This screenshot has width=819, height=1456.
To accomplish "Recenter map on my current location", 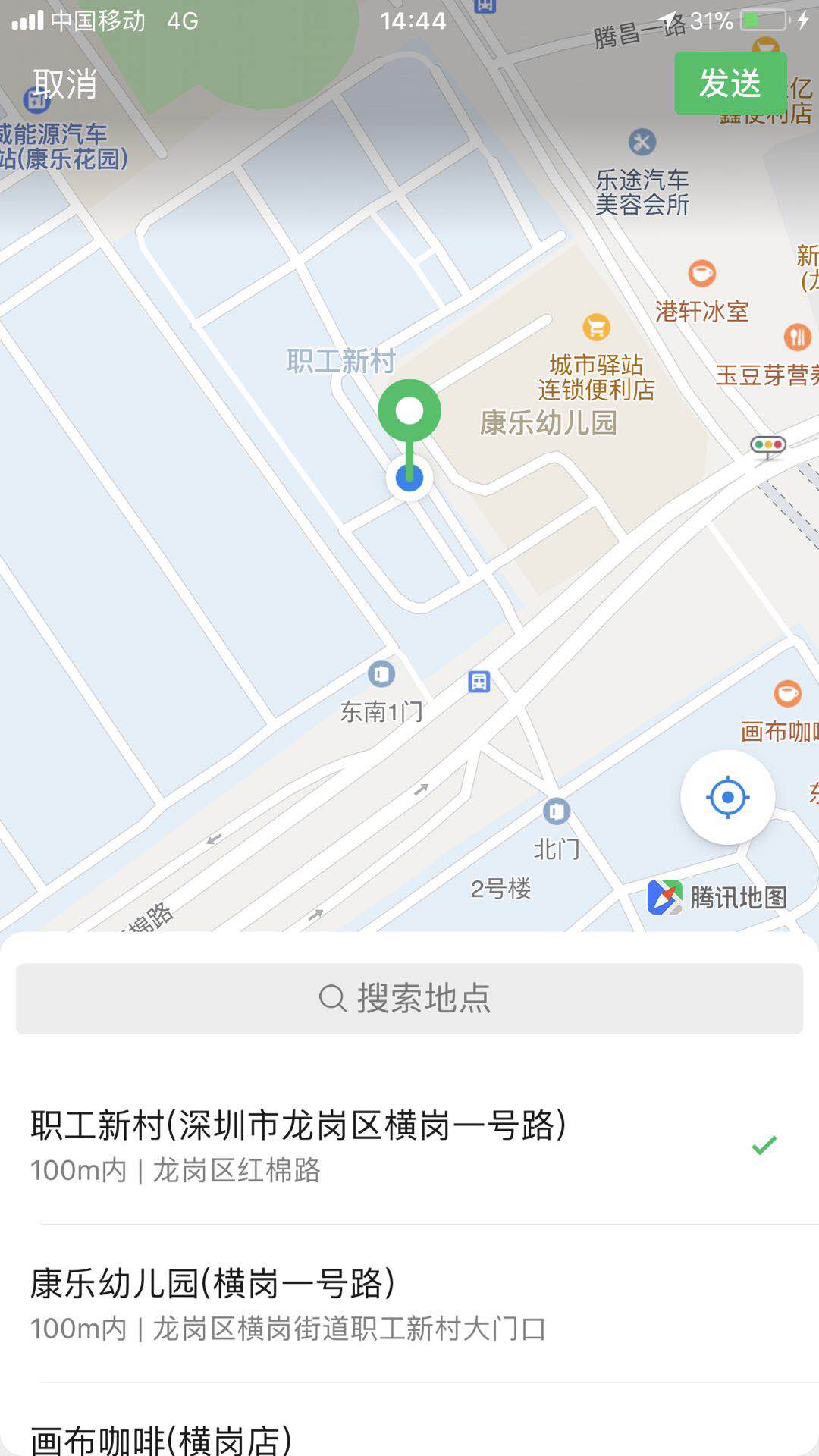I will click(727, 797).
